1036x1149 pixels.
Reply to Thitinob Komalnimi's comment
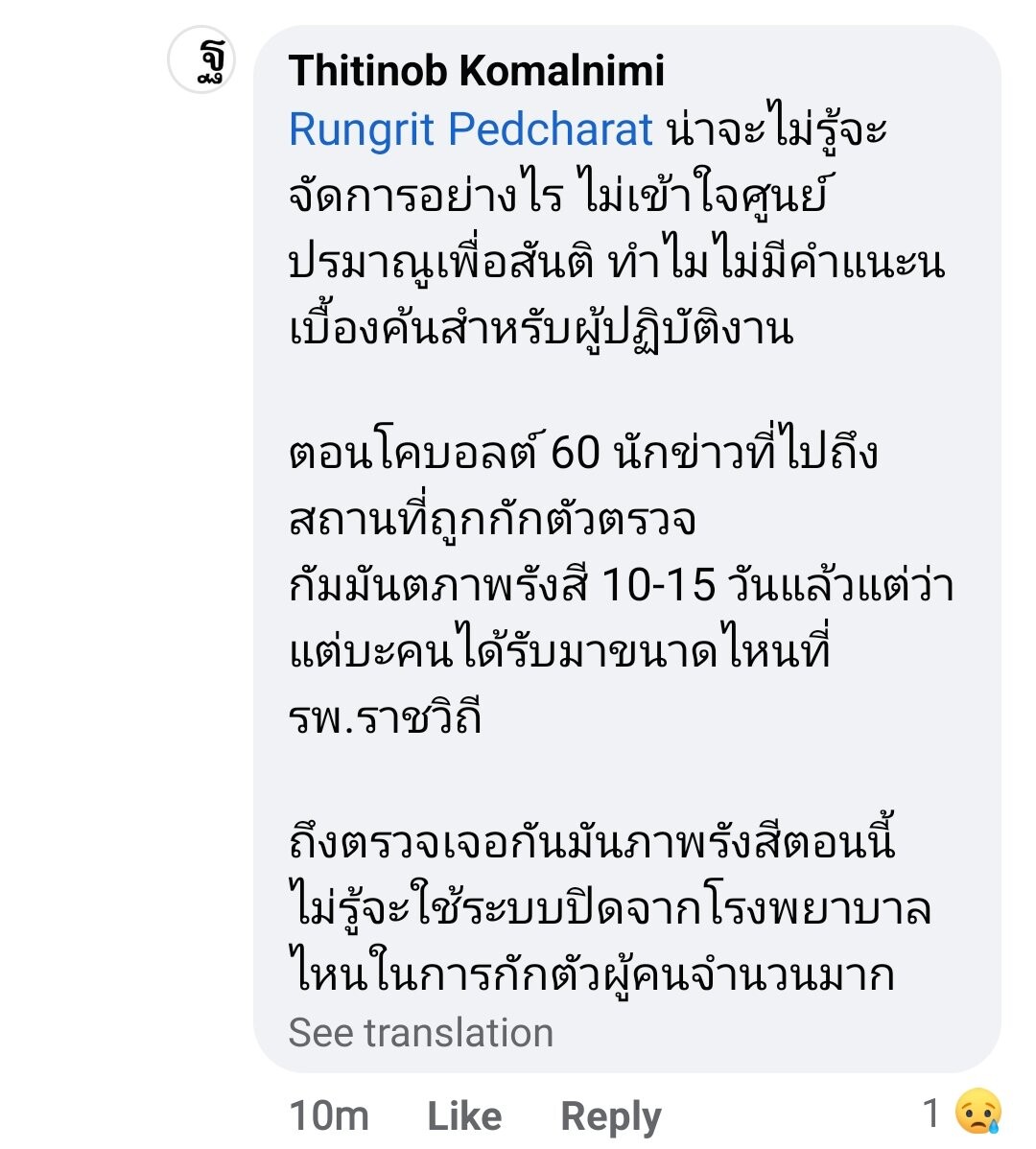[x=610, y=1115]
